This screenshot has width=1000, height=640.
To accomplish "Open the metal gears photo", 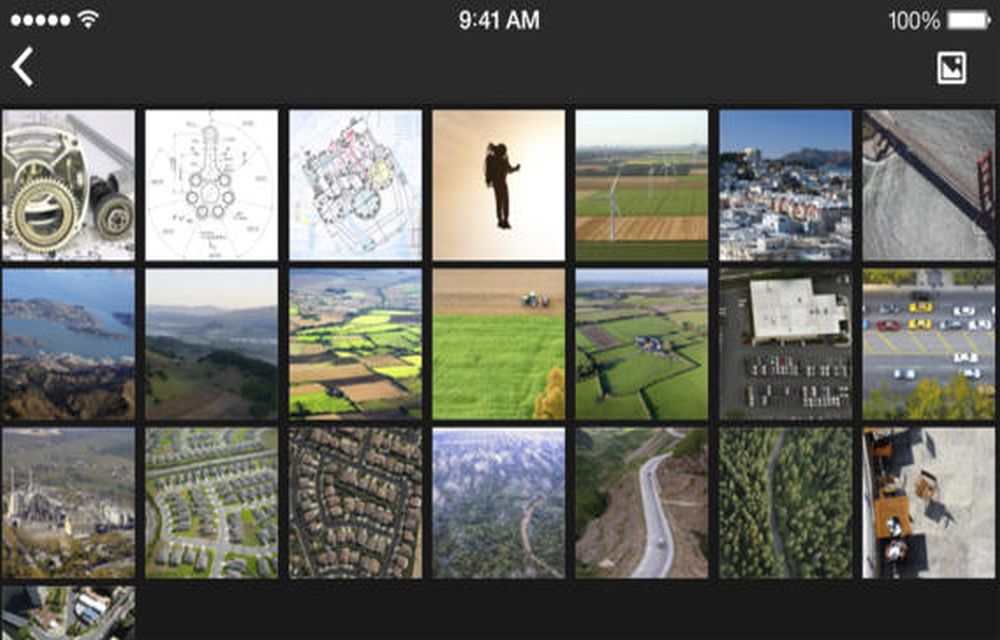I will tap(68, 185).
